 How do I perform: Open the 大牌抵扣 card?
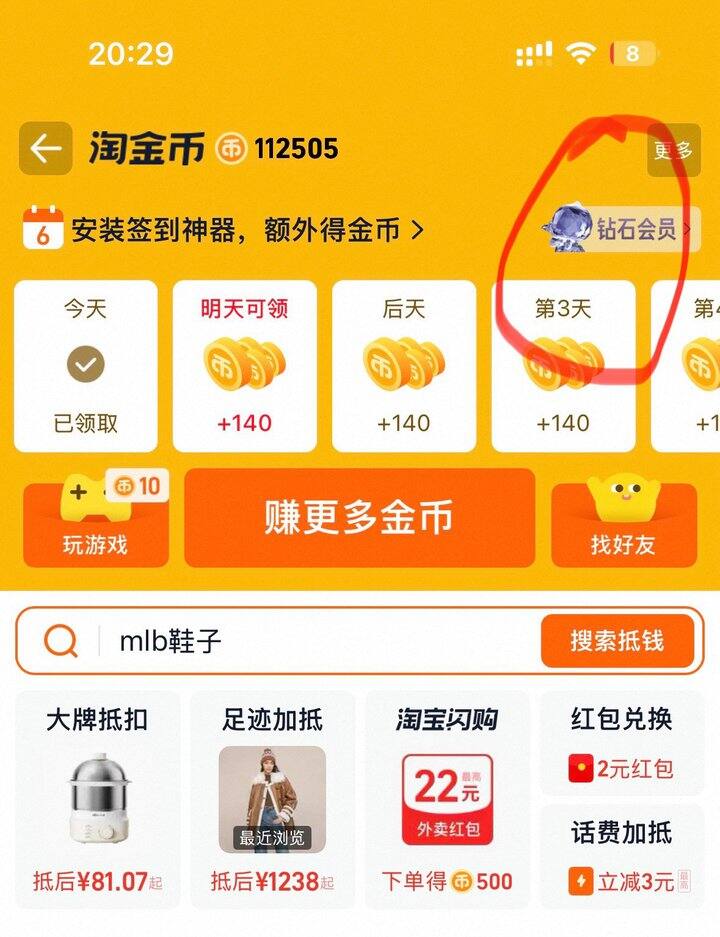click(x=97, y=797)
